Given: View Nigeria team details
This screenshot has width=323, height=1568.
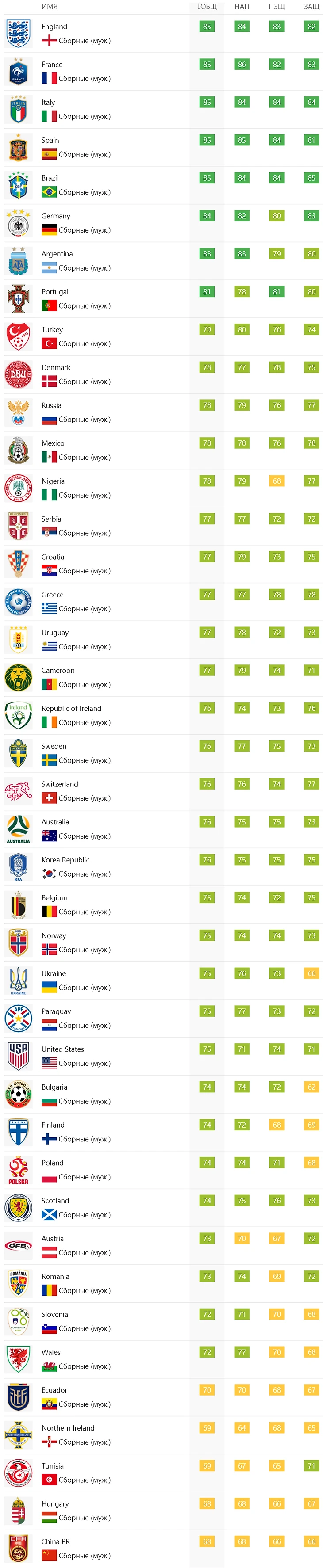Looking at the screenshot, I should tap(52, 481).
